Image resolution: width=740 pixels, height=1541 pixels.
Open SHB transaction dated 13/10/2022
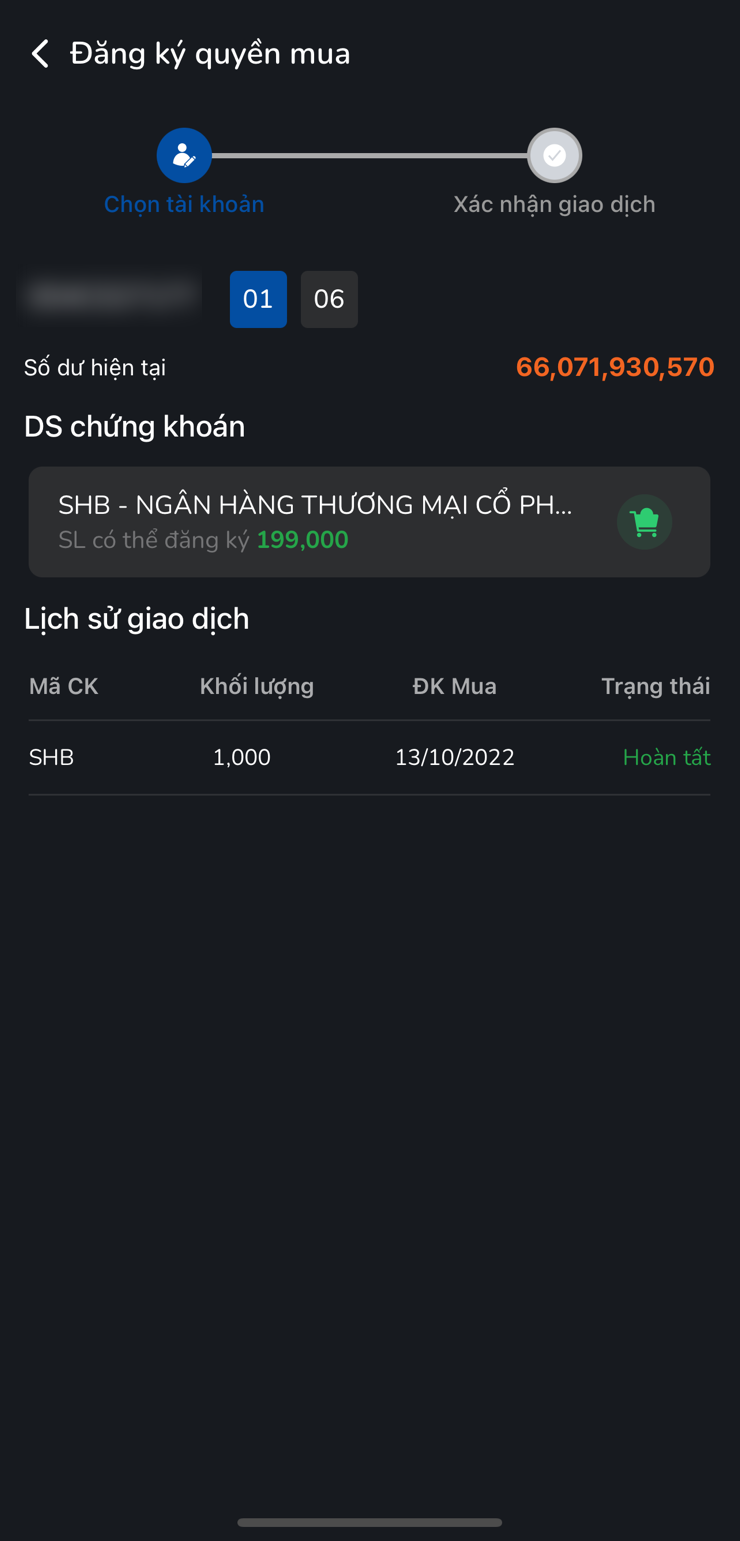tap(369, 758)
